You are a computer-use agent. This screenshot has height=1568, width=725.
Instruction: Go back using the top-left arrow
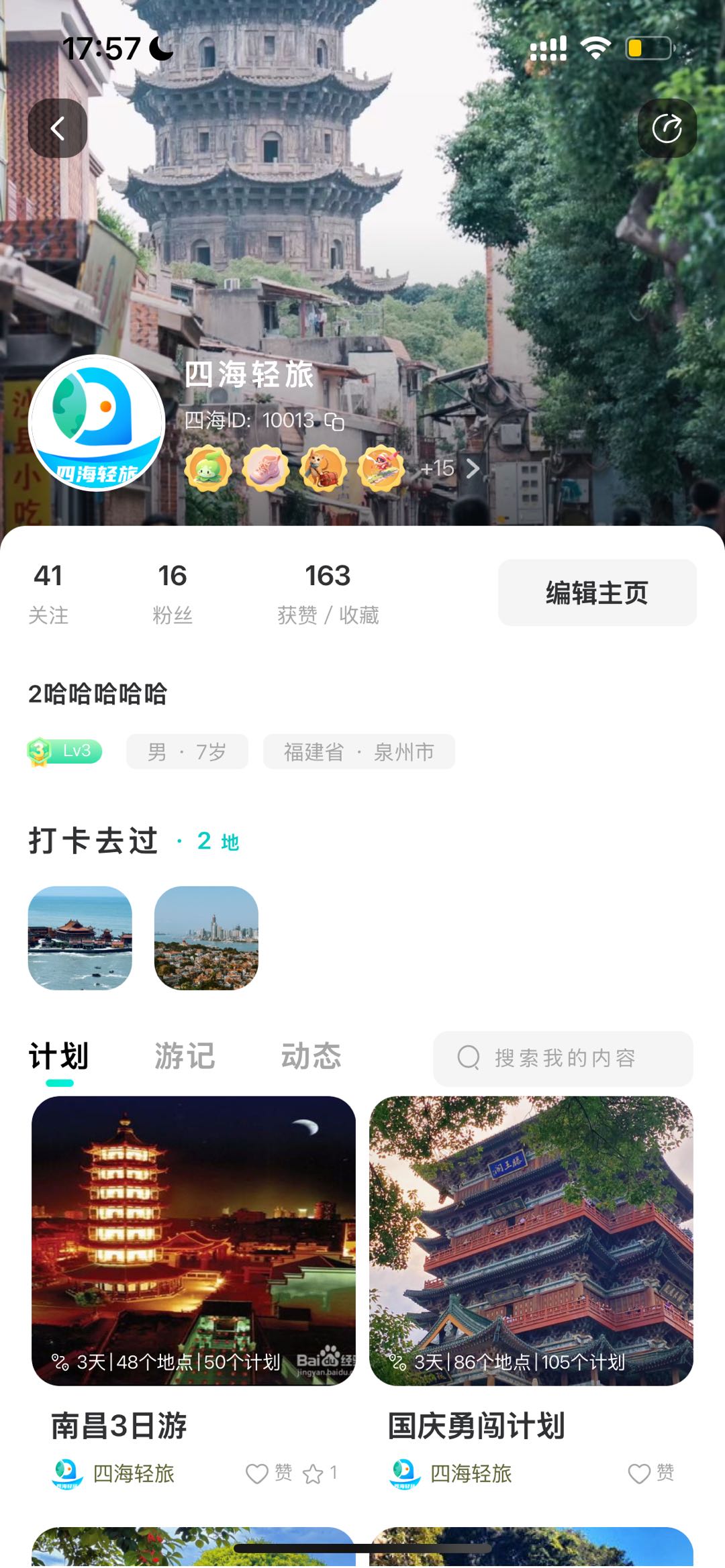tap(58, 128)
